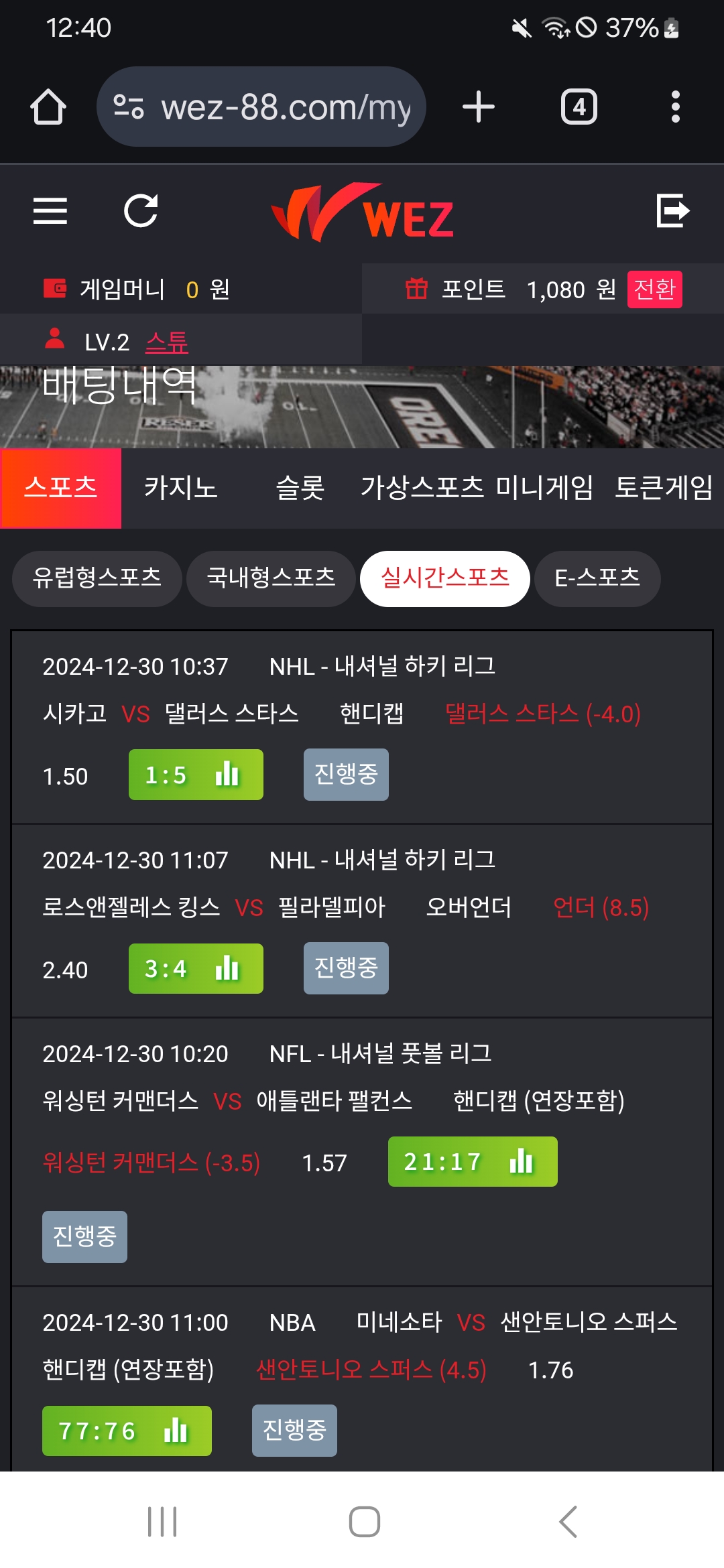This screenshot has width=724, height=1568.
Task: Choose the 국내형스포츠 filter chip
Action: (x=271, y=578)
